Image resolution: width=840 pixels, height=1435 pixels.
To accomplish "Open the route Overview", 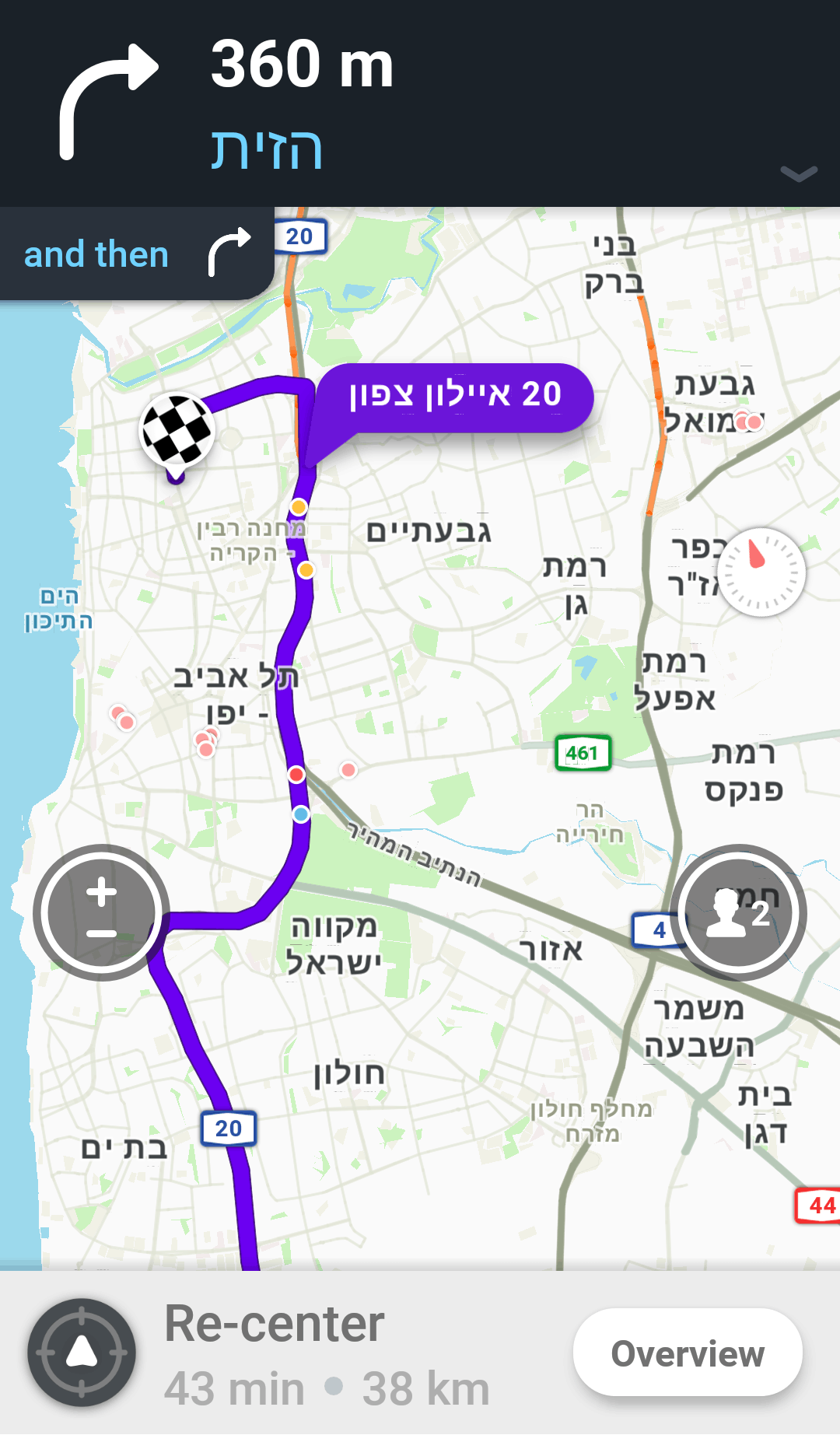I will coord(688,1353).
